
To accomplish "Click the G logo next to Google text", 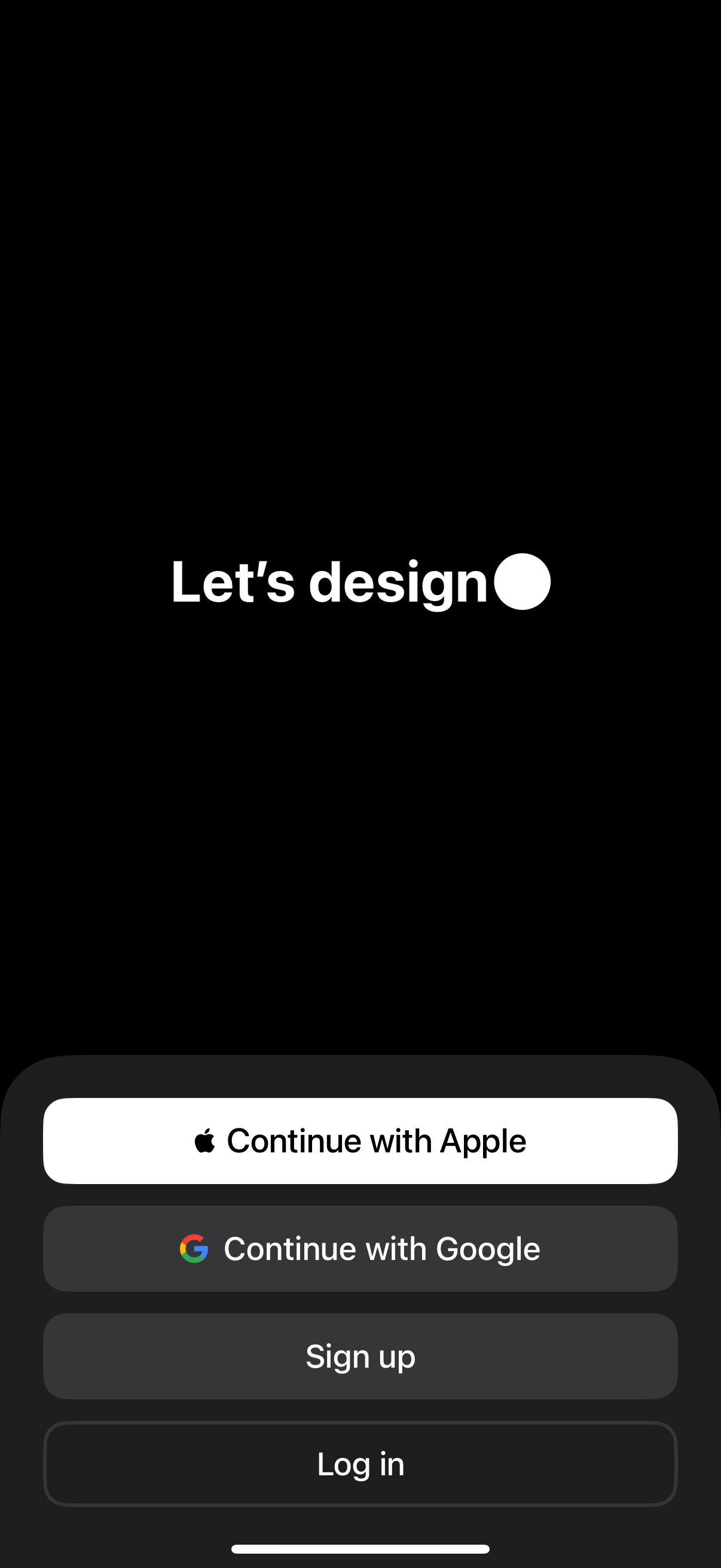I will [x=194, y=1249].
